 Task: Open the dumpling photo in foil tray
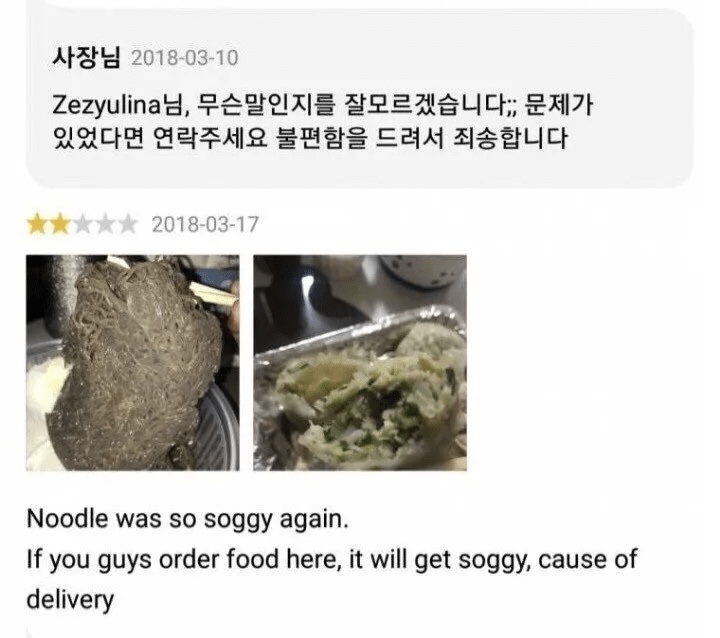[359, 362]
